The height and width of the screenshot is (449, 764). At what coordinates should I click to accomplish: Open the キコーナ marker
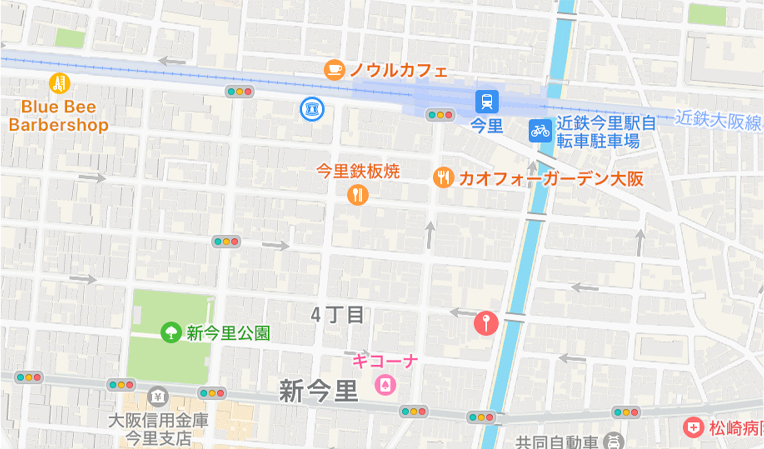pyautogui.click(x=383, y=384)
